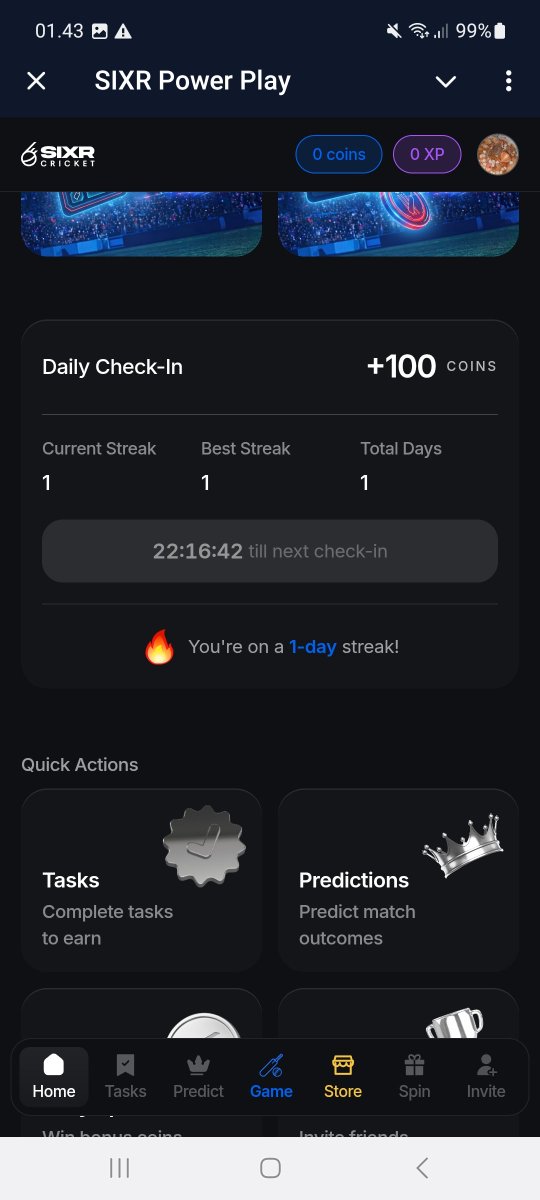This screenshot has width=540, height=1200.
Task: Switch to the Tasks tab in bottom bar
Action: (x=126, y=1076)
